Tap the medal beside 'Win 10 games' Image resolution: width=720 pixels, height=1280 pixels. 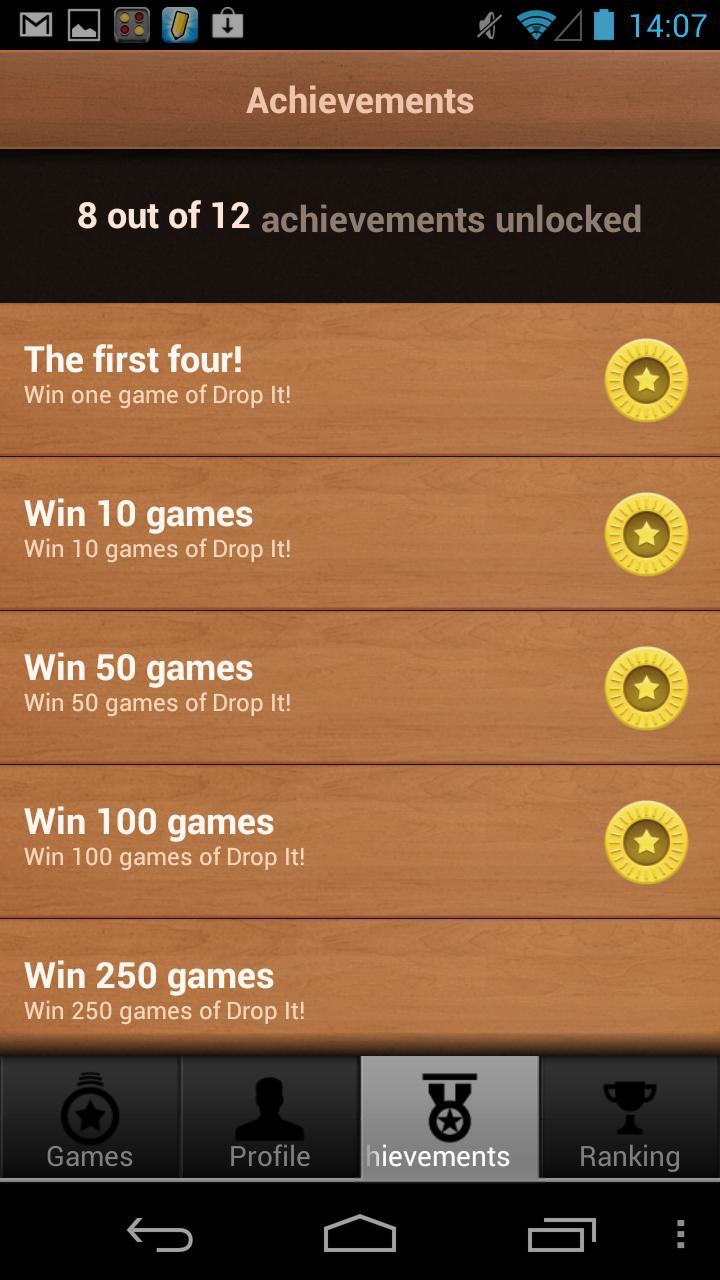point(645,533)
